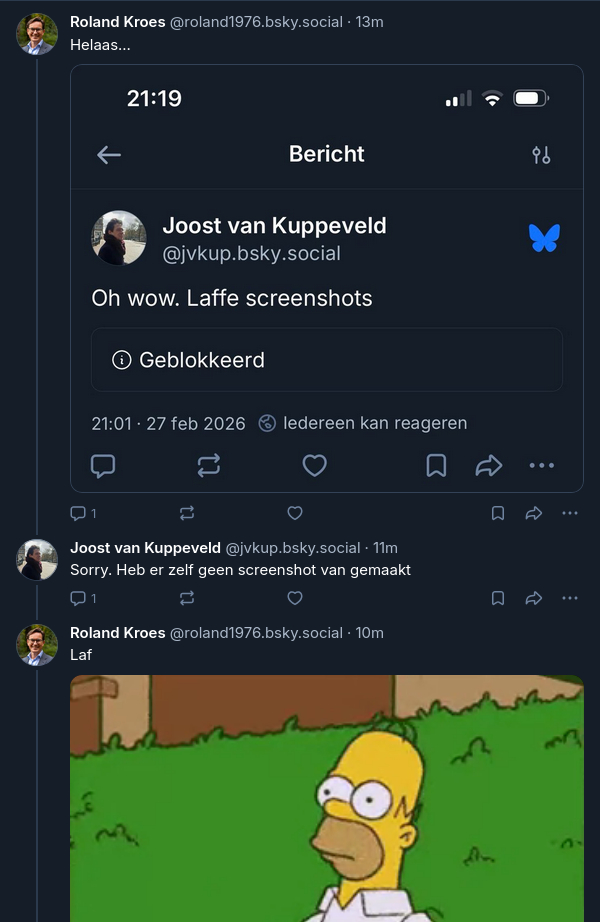Reply to Joost's "Sorry" post
600x922 pixels.
pyautogui.click(x=78, y=598)
